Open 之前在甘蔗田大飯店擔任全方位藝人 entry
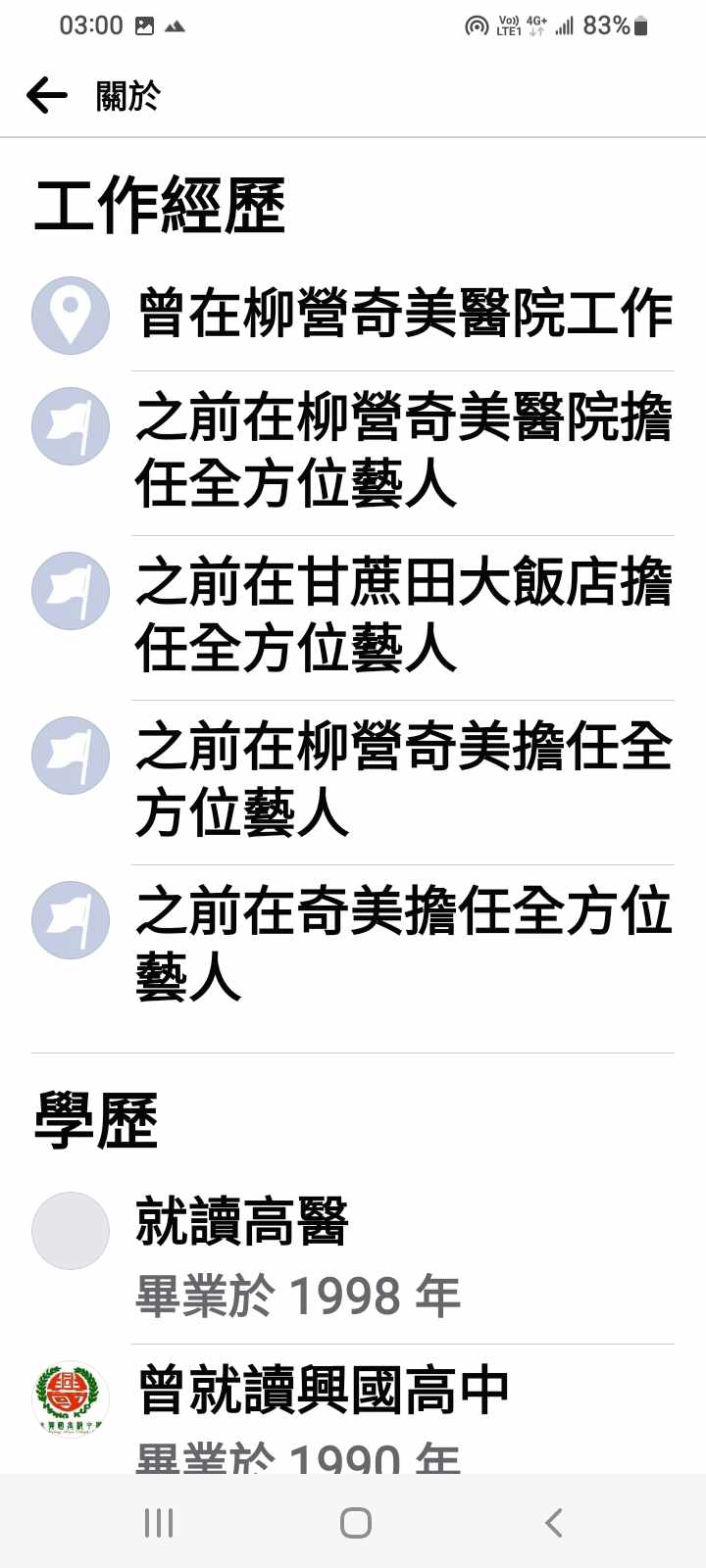 (404, 615)
